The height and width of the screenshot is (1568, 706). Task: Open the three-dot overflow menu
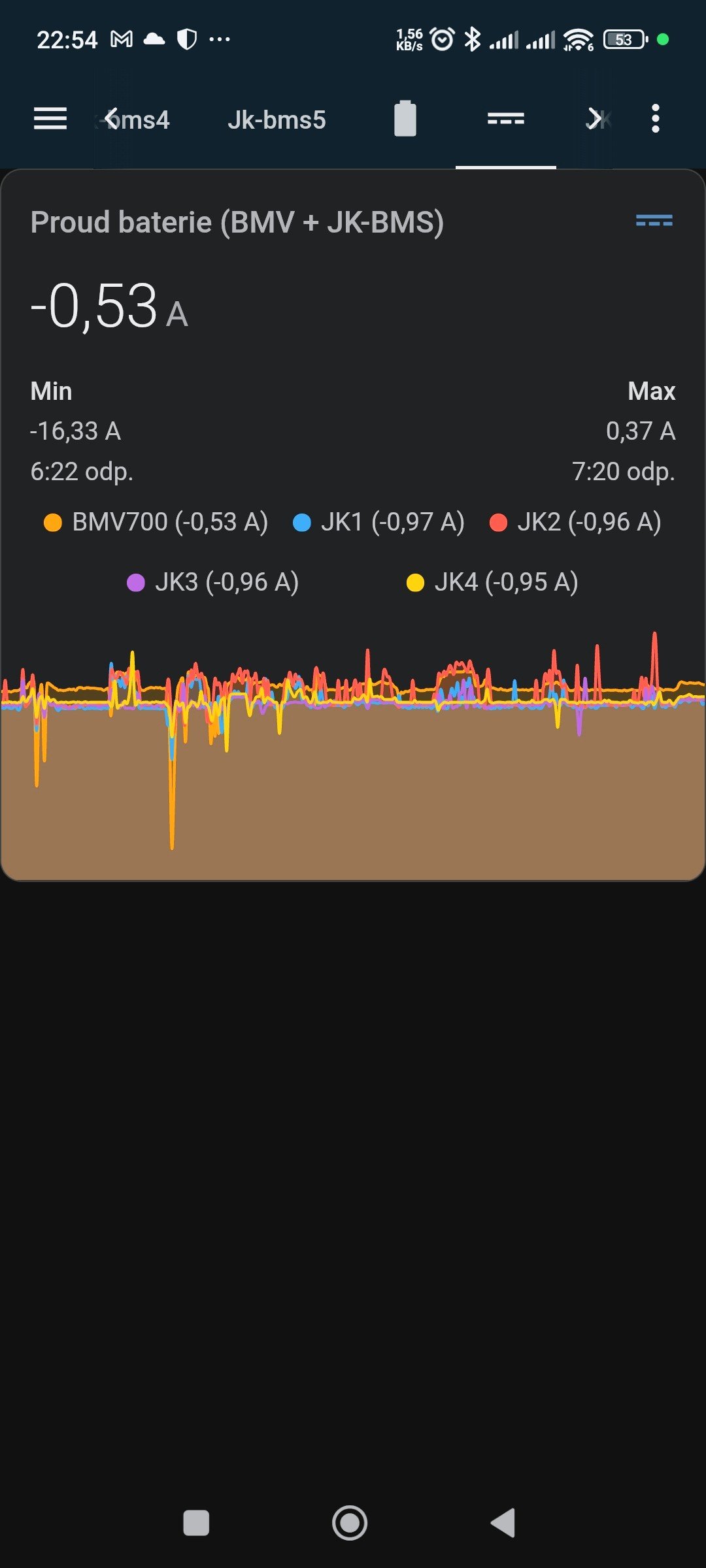pos(655,119)
